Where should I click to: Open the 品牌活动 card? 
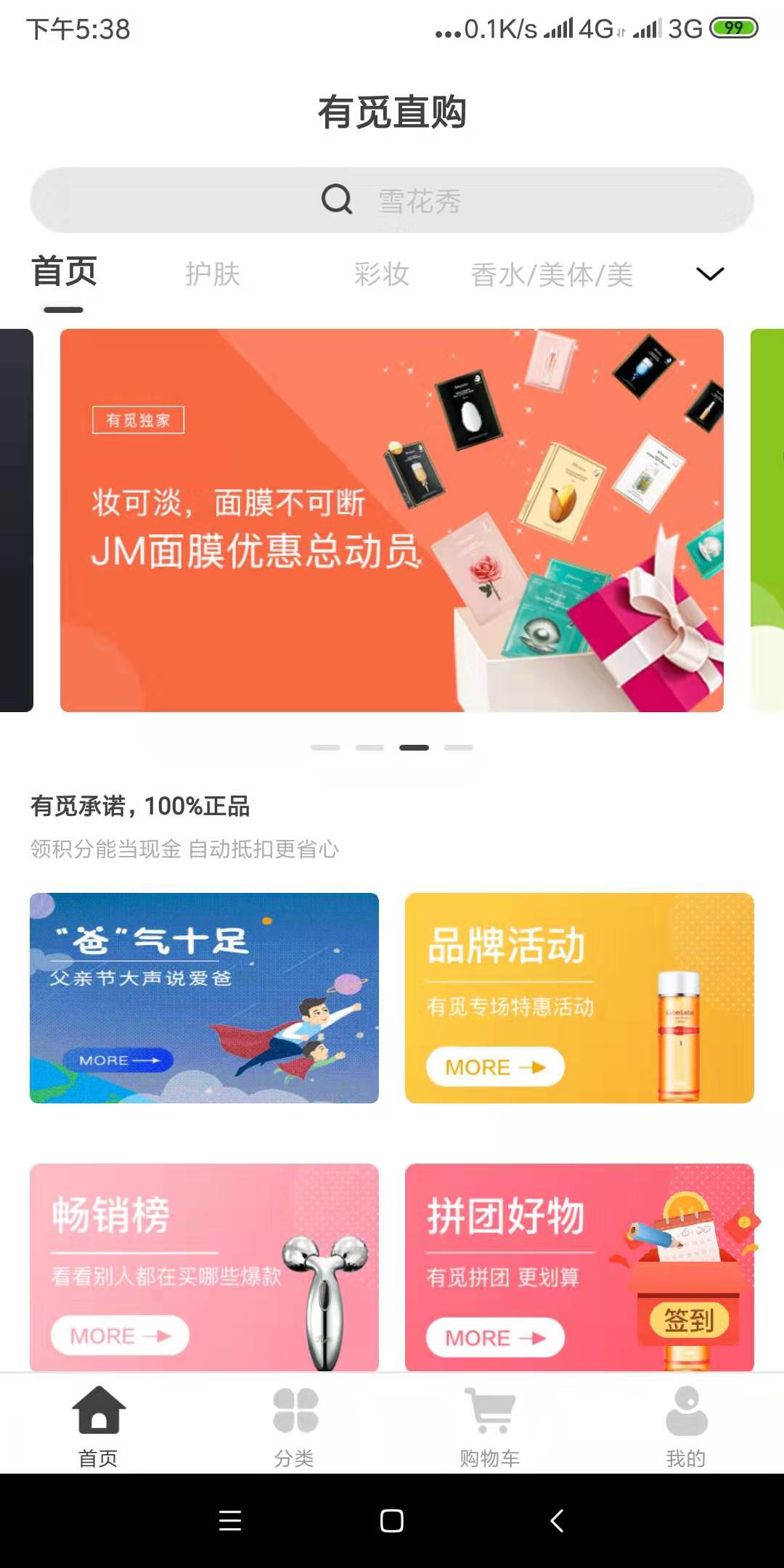pyautogui.click(x=579, y=997)
